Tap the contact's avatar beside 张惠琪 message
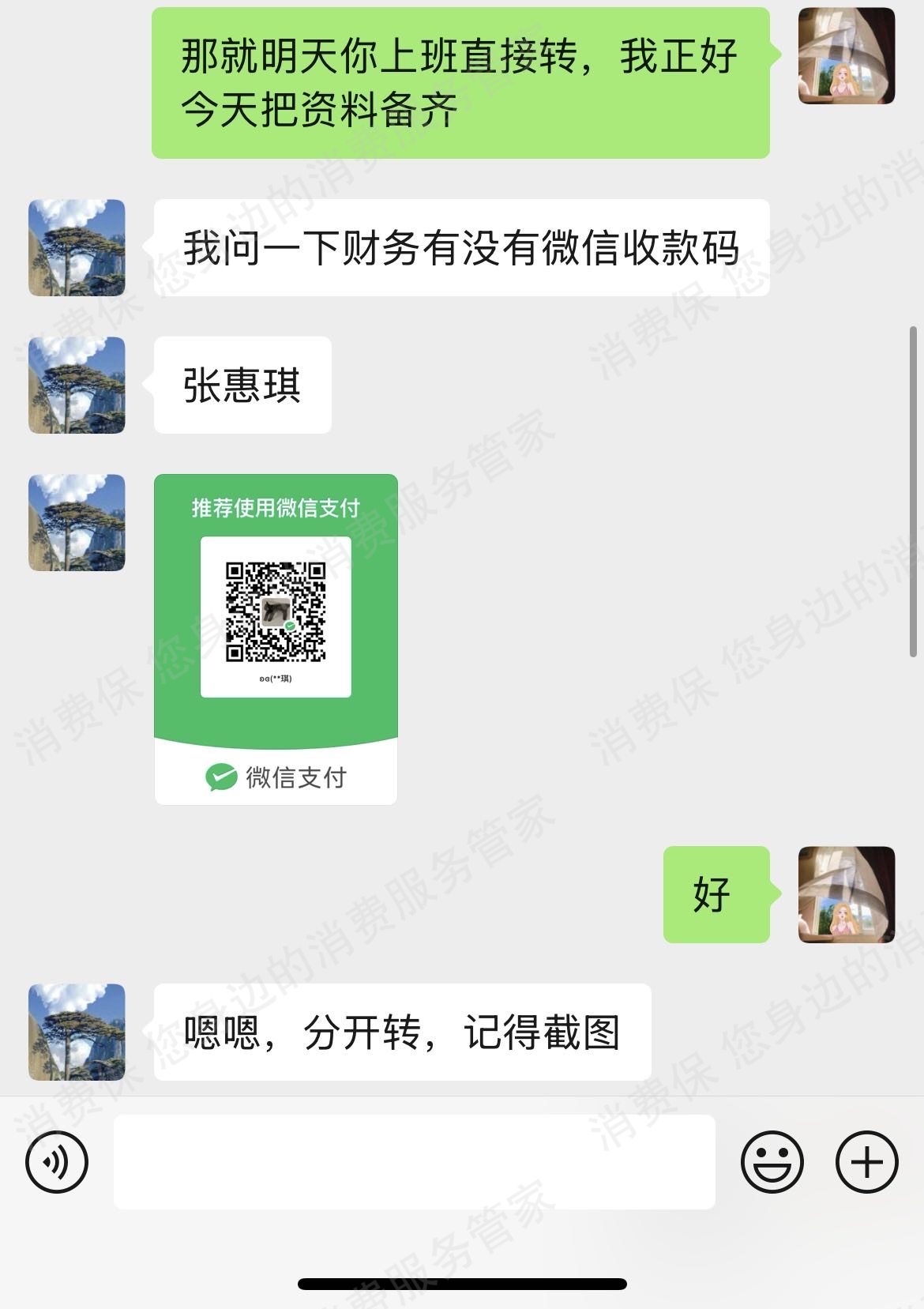 77,386
